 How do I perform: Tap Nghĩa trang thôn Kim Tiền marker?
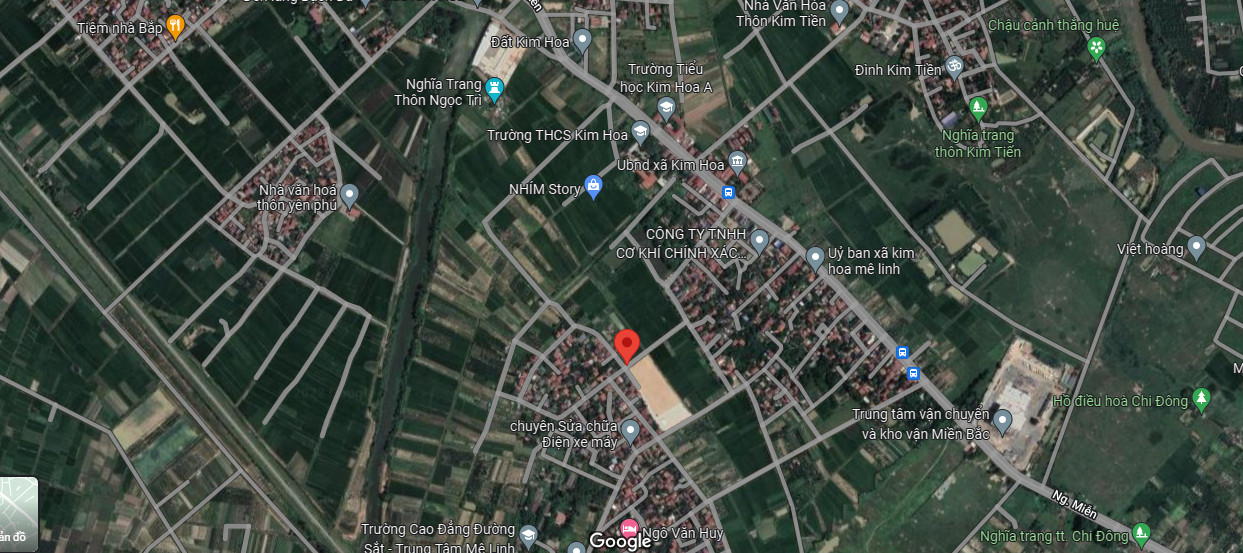point(978,107)
